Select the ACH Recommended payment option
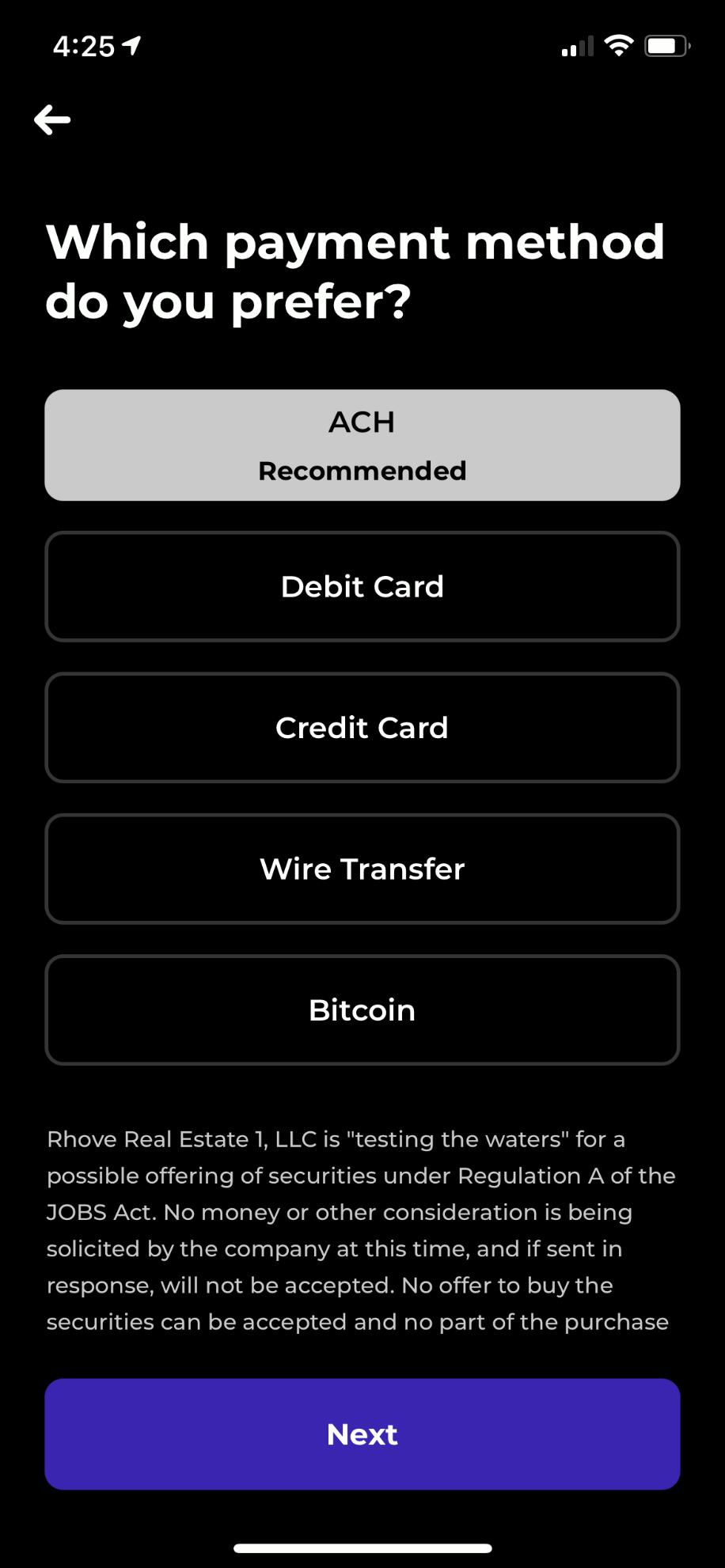Screen dimensions: 725x1568 pyautogui.click(x=362, y=445)
